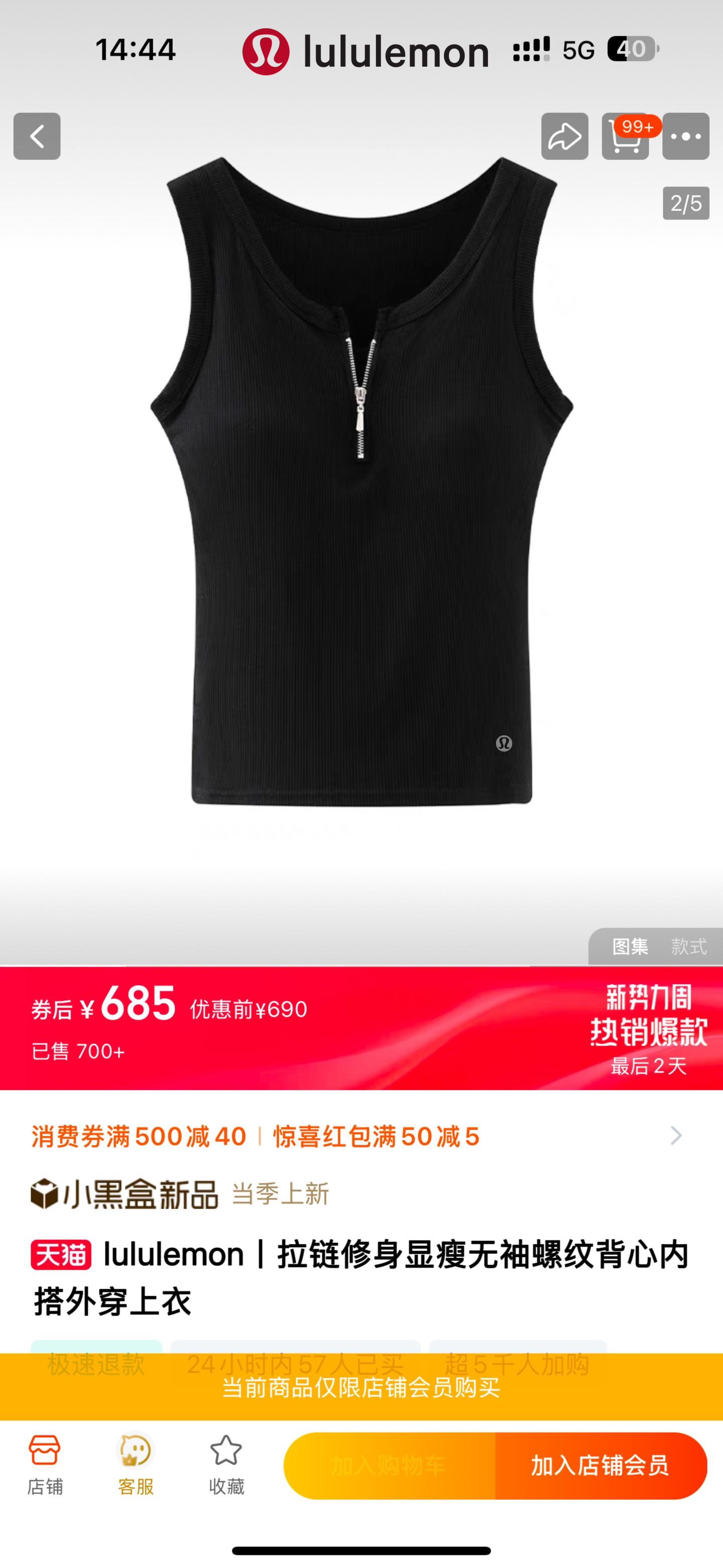
Task: Share this lululemon product
Action: [565, 137]
